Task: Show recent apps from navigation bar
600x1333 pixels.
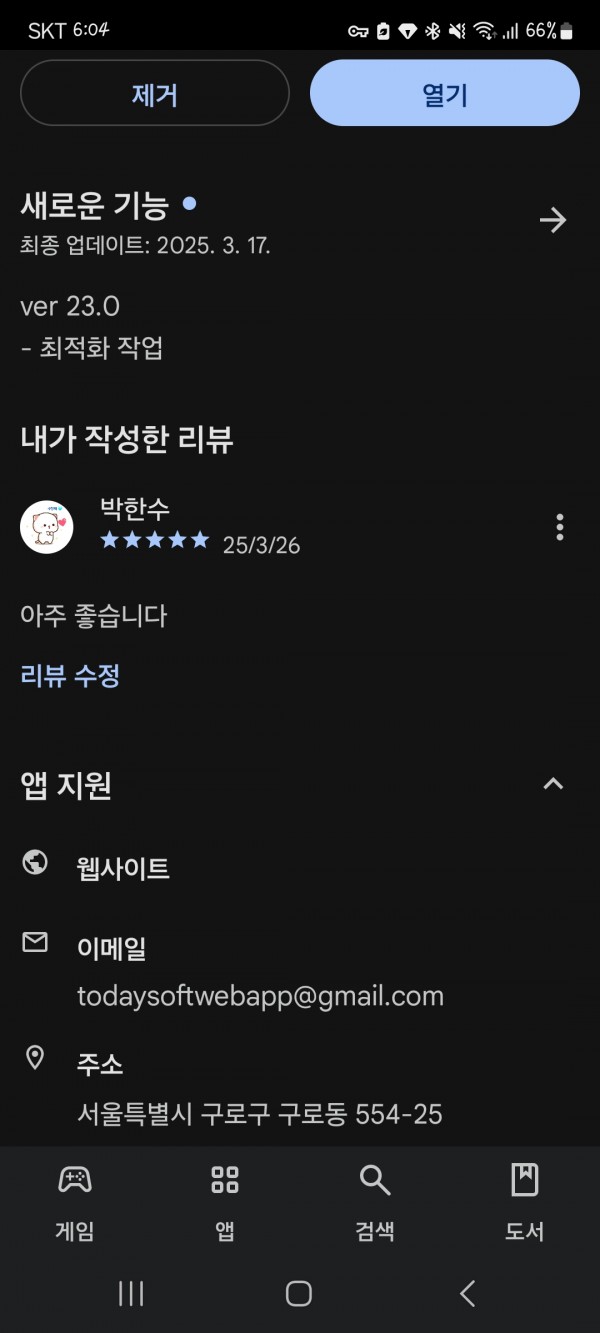Action: click(131, 1294)
